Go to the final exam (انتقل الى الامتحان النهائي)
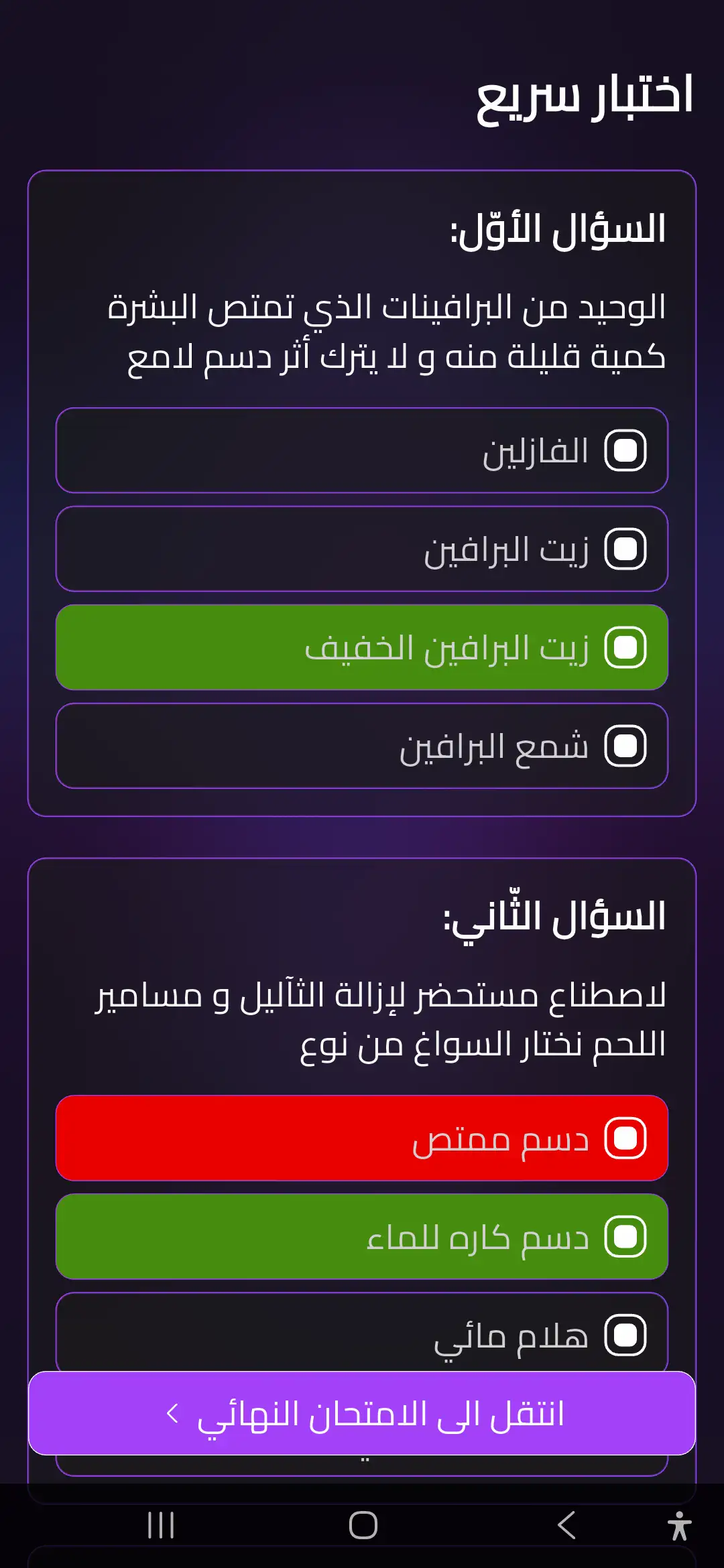This screenshot has height=1568, width=724. pos(362,1413)
